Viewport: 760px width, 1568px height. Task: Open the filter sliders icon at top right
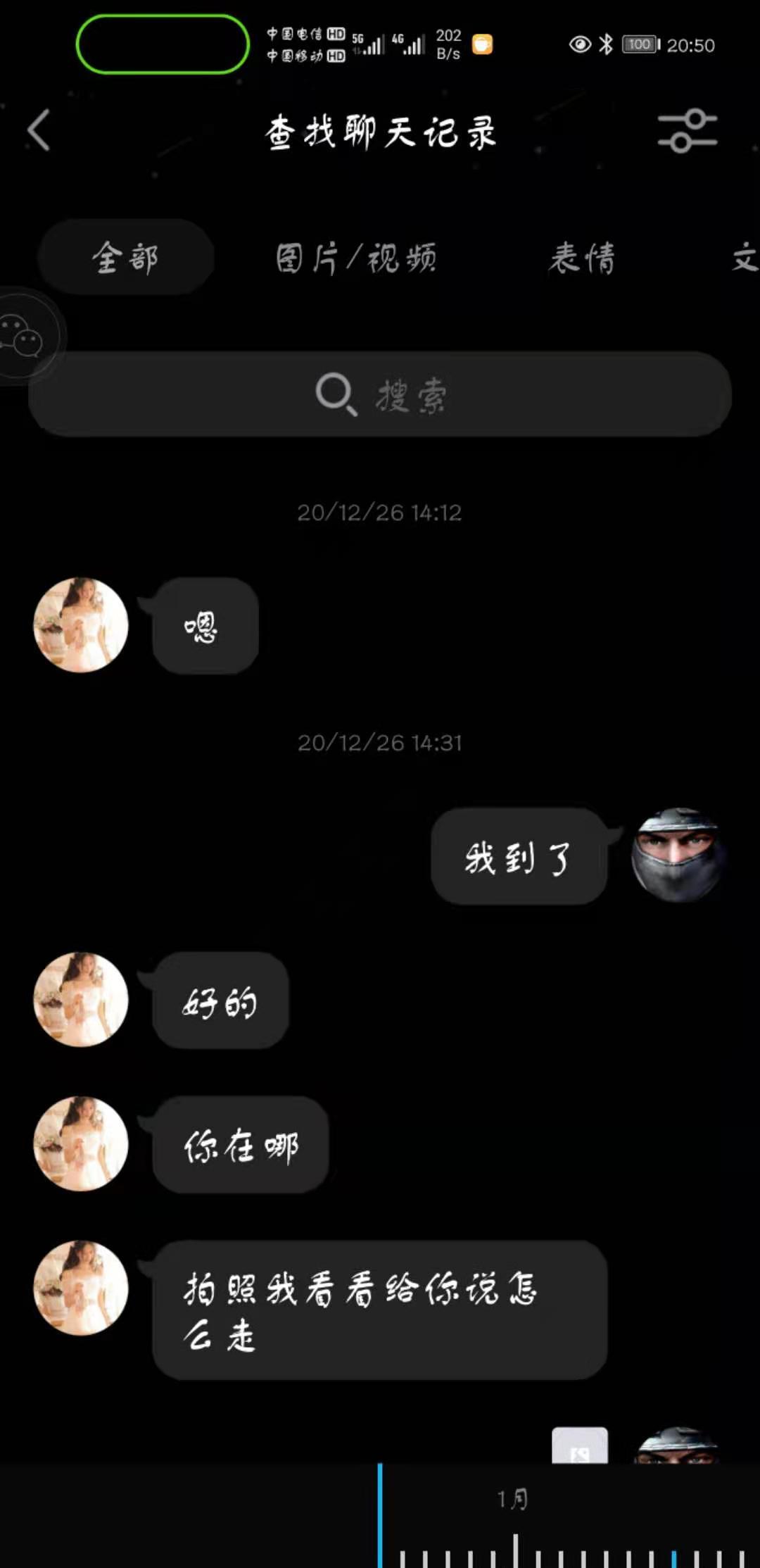[x=686, y=132]
